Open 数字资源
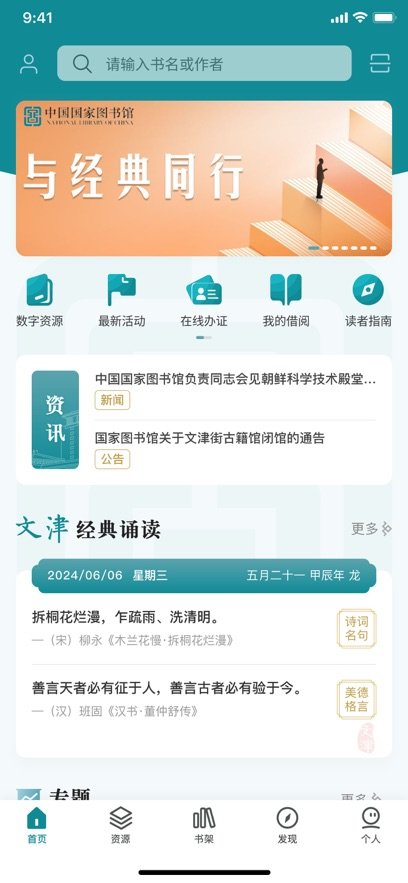408x883 pixels. (x=40, y=301)
